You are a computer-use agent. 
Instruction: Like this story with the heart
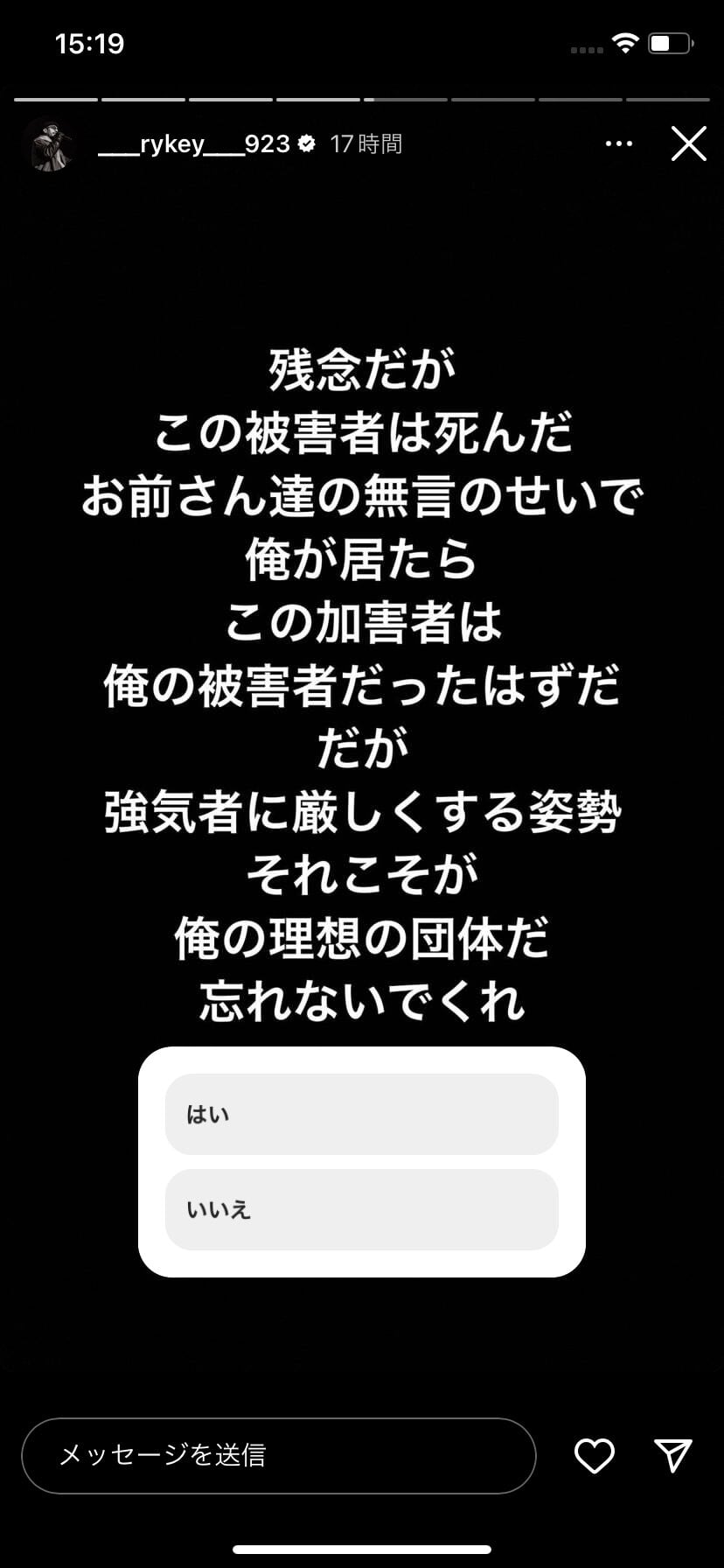pos(595,1455)
